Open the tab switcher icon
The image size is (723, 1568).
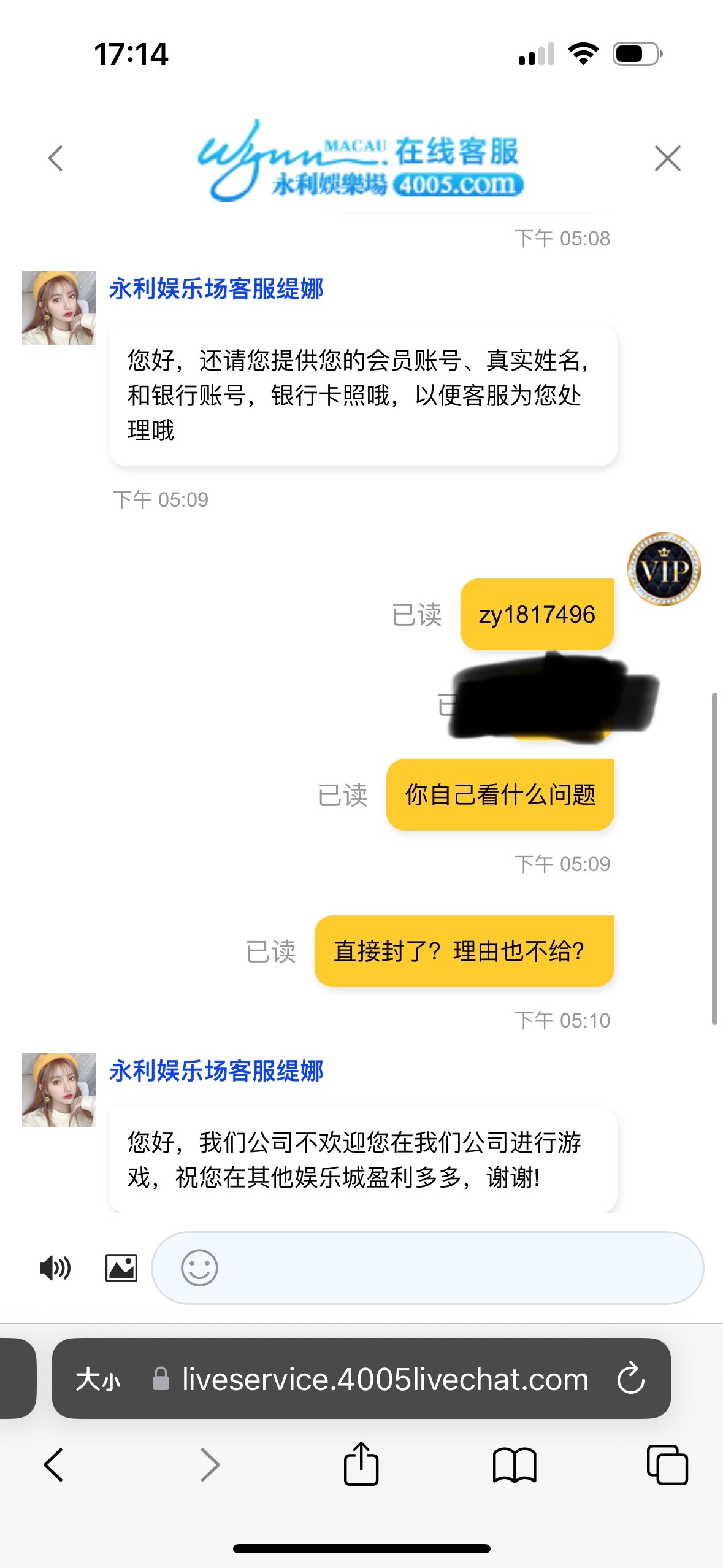(x=668, y=1464)
